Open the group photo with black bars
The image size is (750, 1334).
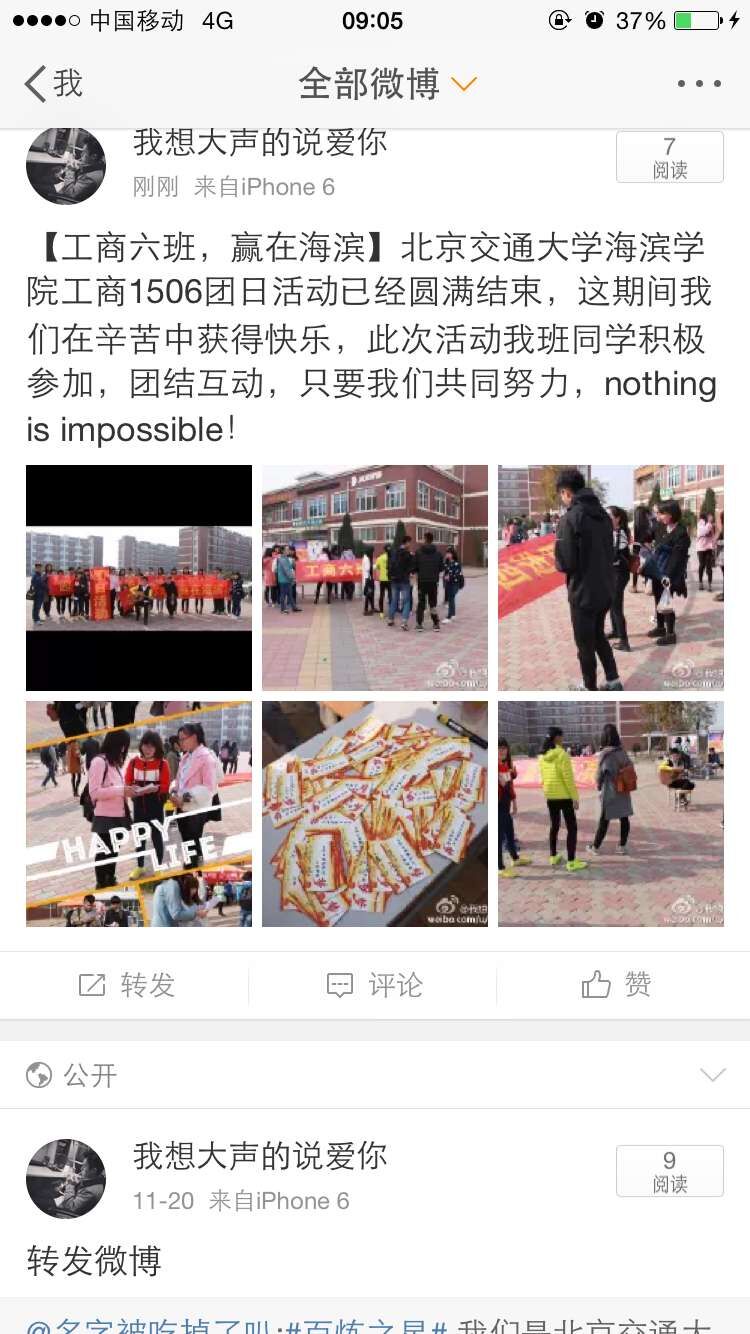139,578
